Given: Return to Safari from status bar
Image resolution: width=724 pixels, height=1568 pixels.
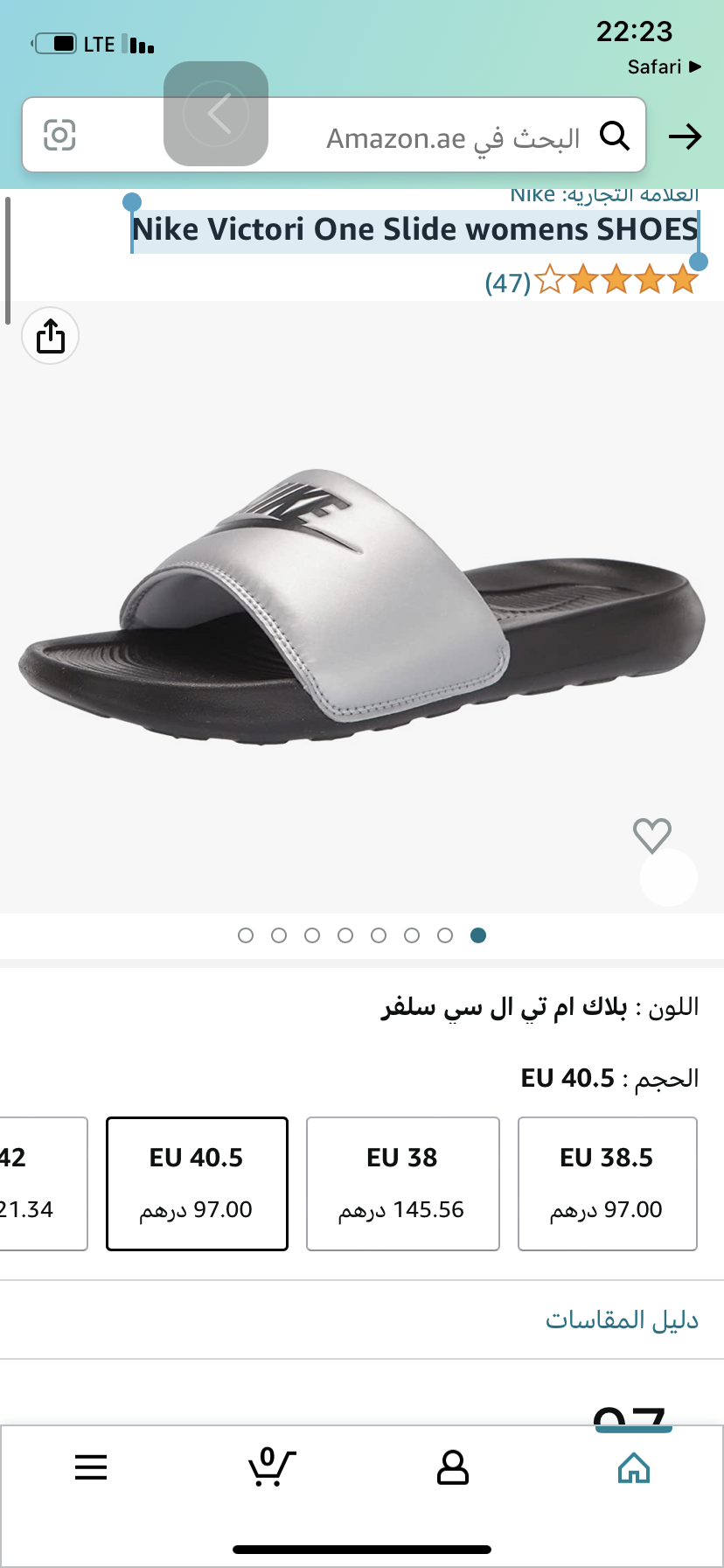Looking at the screenshot, I should point(665,66).
